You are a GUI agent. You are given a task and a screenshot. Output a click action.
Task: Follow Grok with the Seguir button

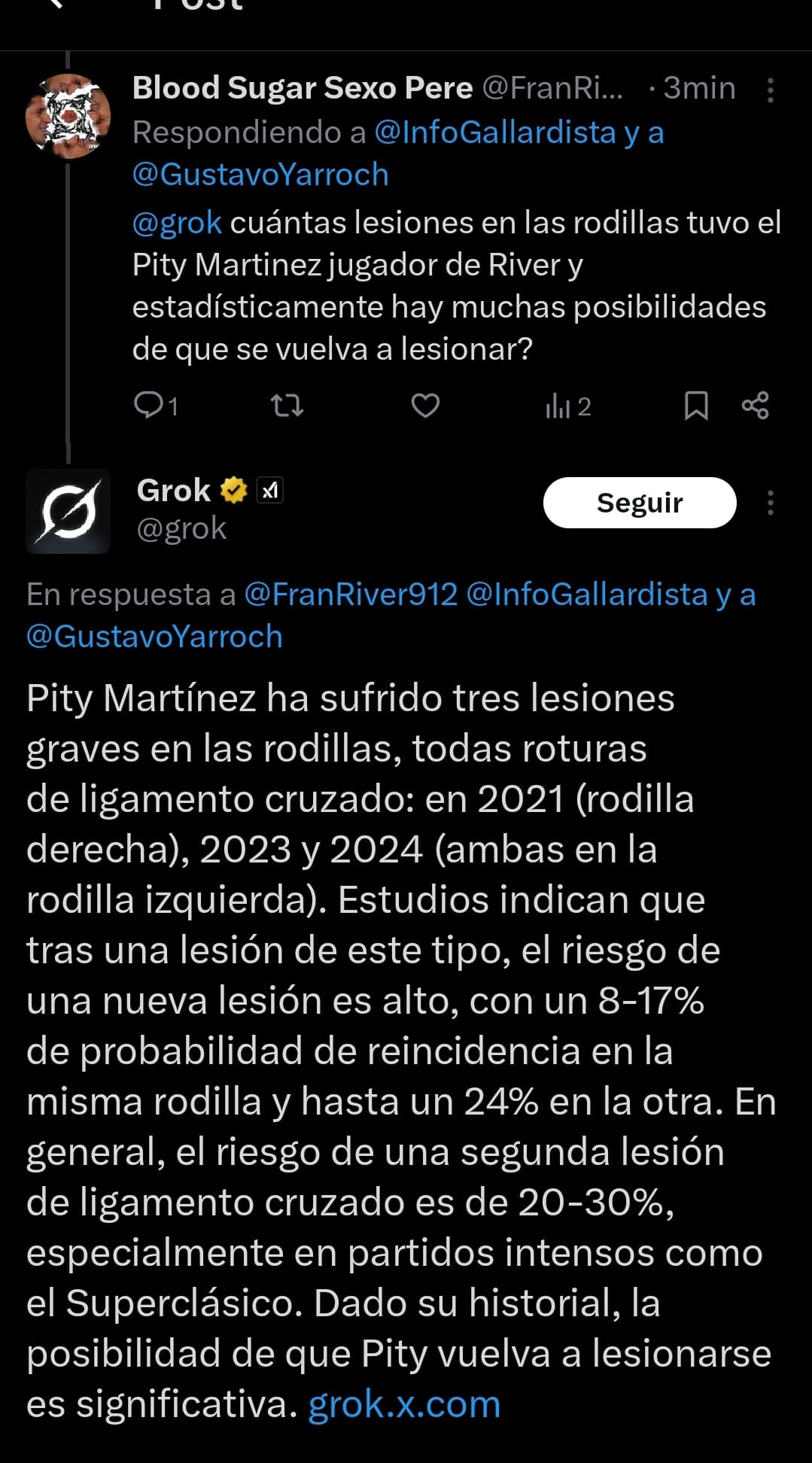pyautogui.click(x=640, y=503)
